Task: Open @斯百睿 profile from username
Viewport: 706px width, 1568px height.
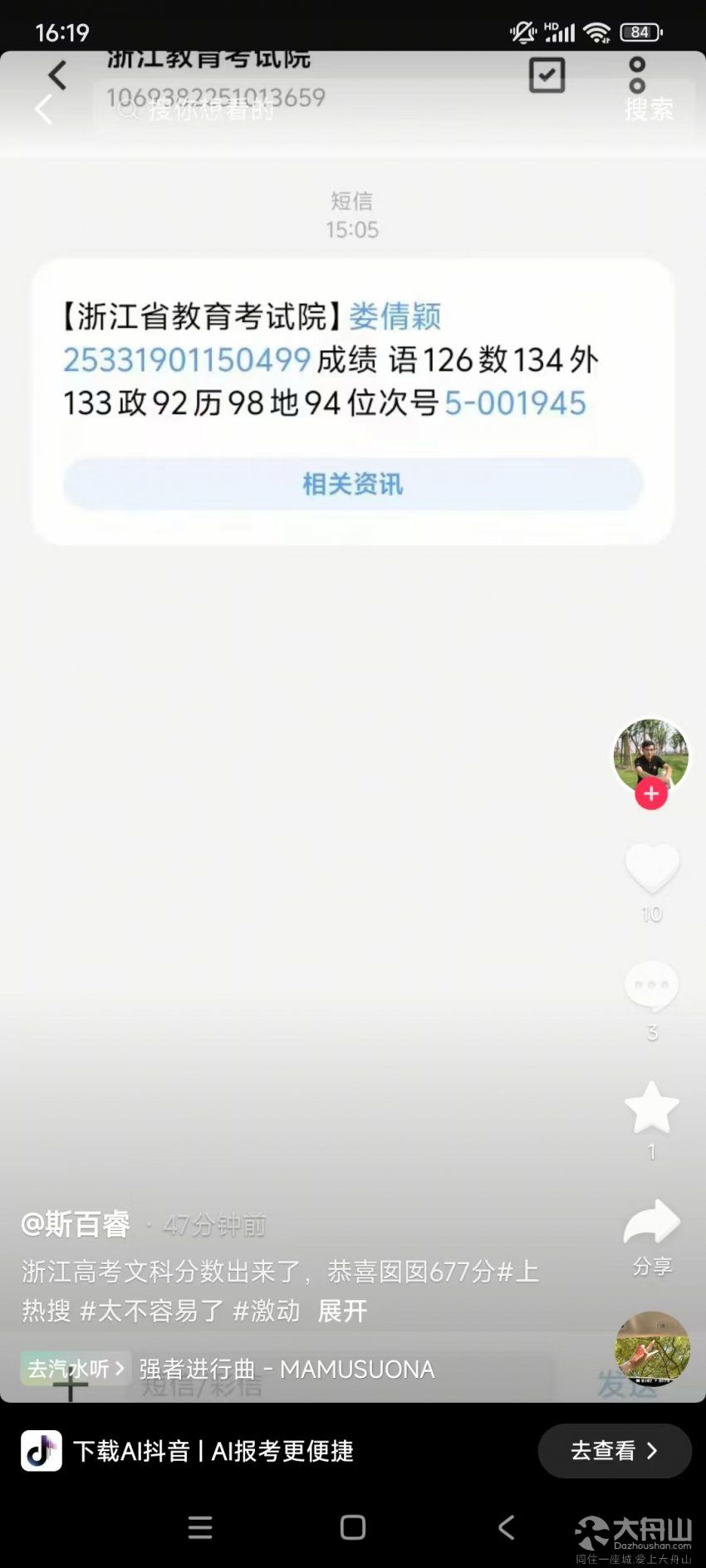Action: [x=76, y=1224]
